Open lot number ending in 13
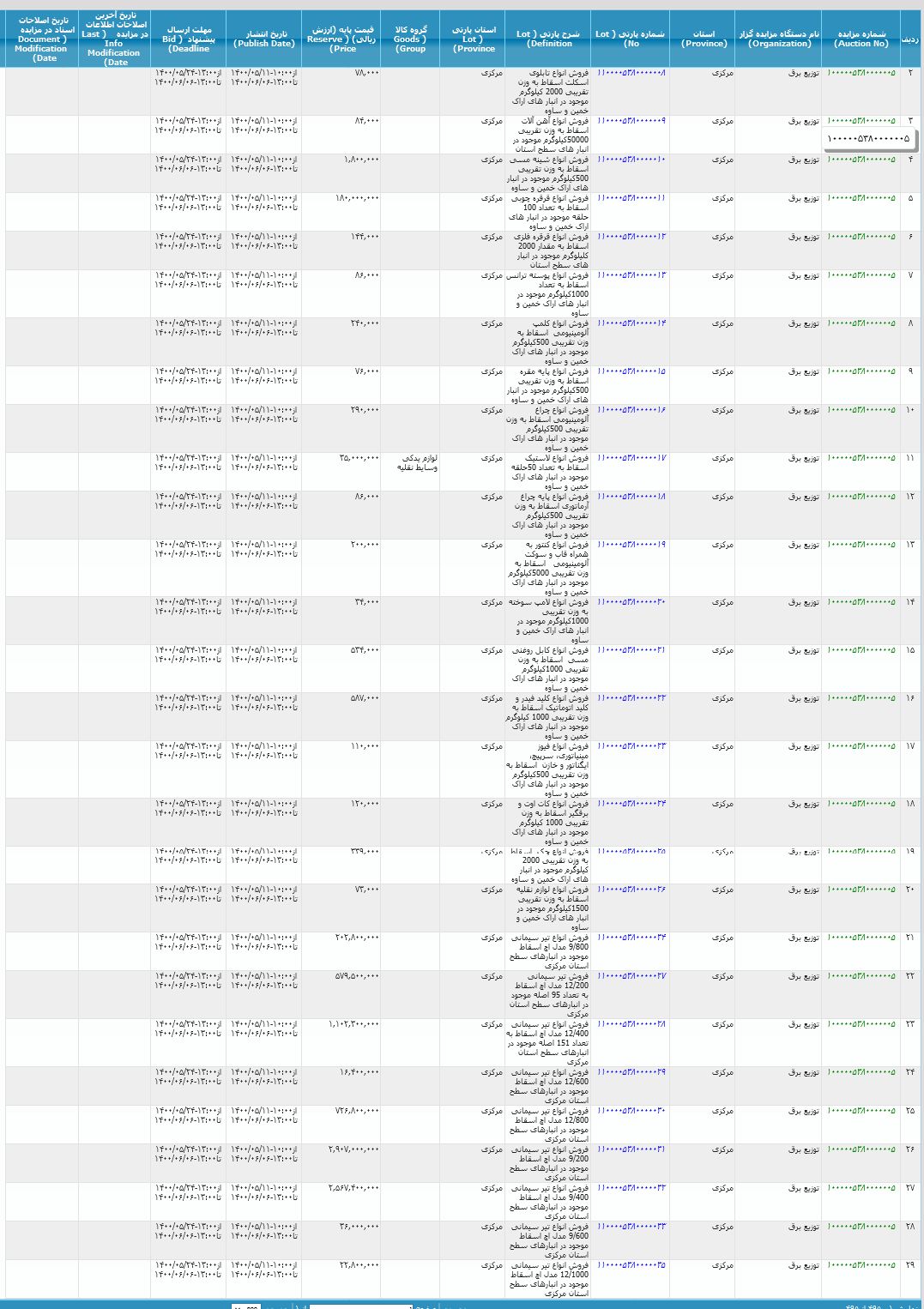This screenshot has height=1309, width=924. [631, 275]
